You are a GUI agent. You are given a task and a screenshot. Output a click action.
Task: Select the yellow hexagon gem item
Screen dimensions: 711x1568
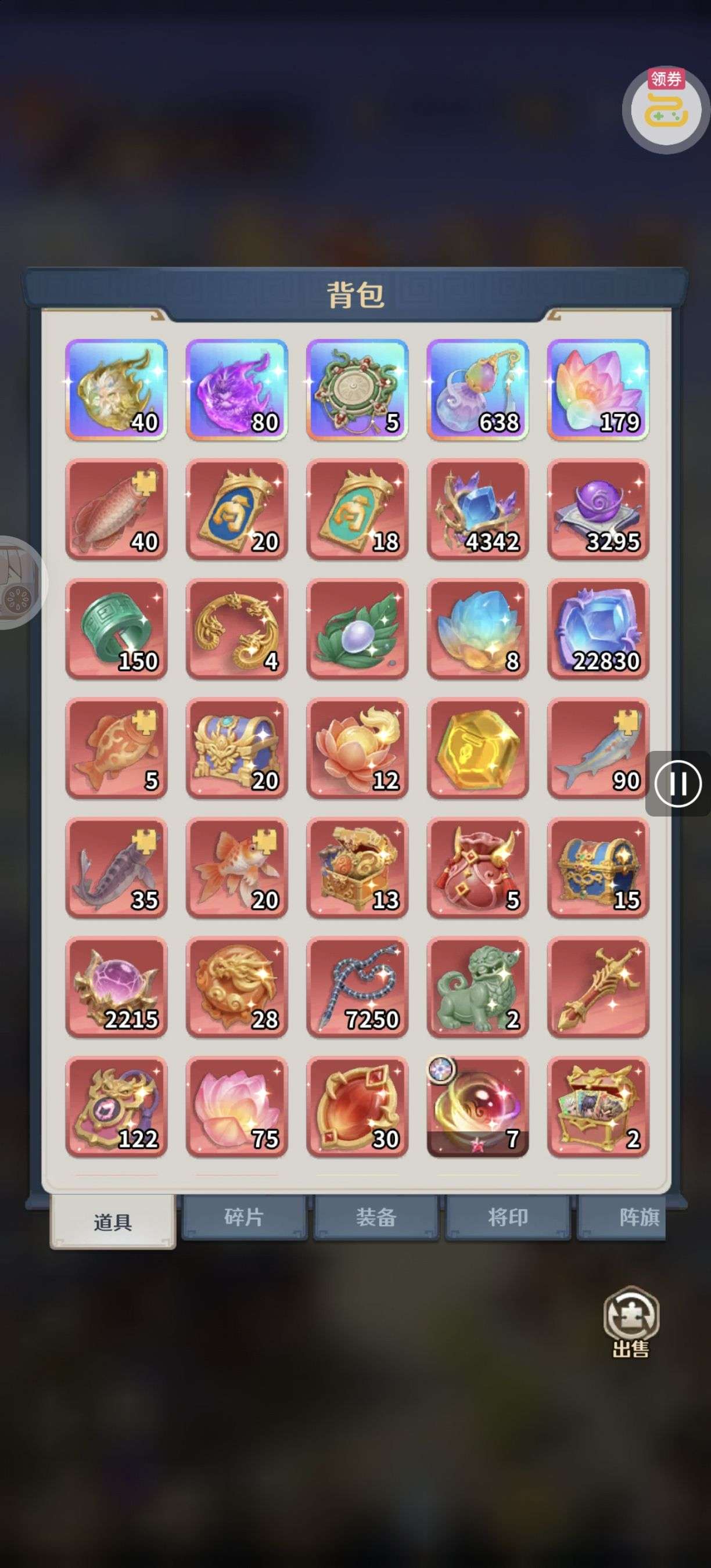click(x=477, y=747)
